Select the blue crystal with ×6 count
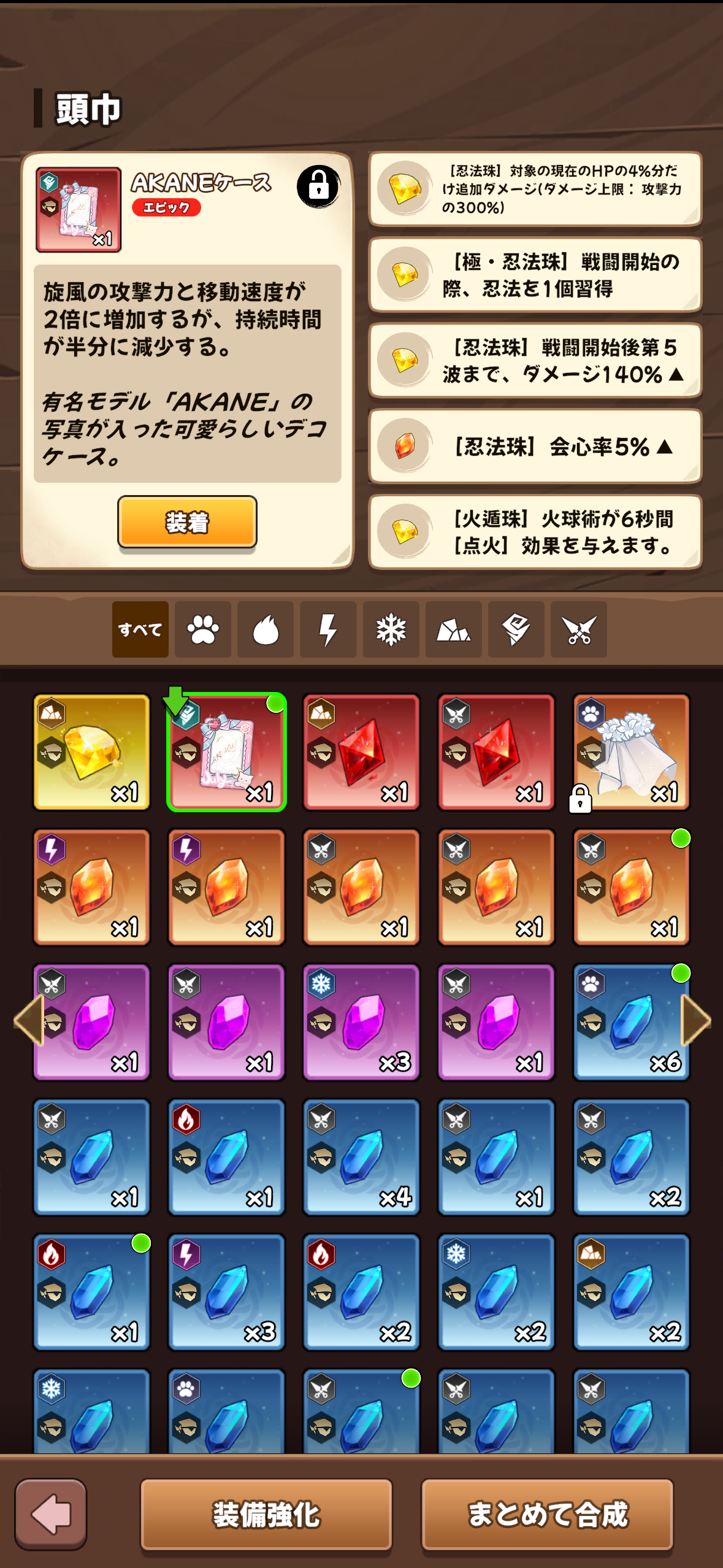 [631, 1022]
